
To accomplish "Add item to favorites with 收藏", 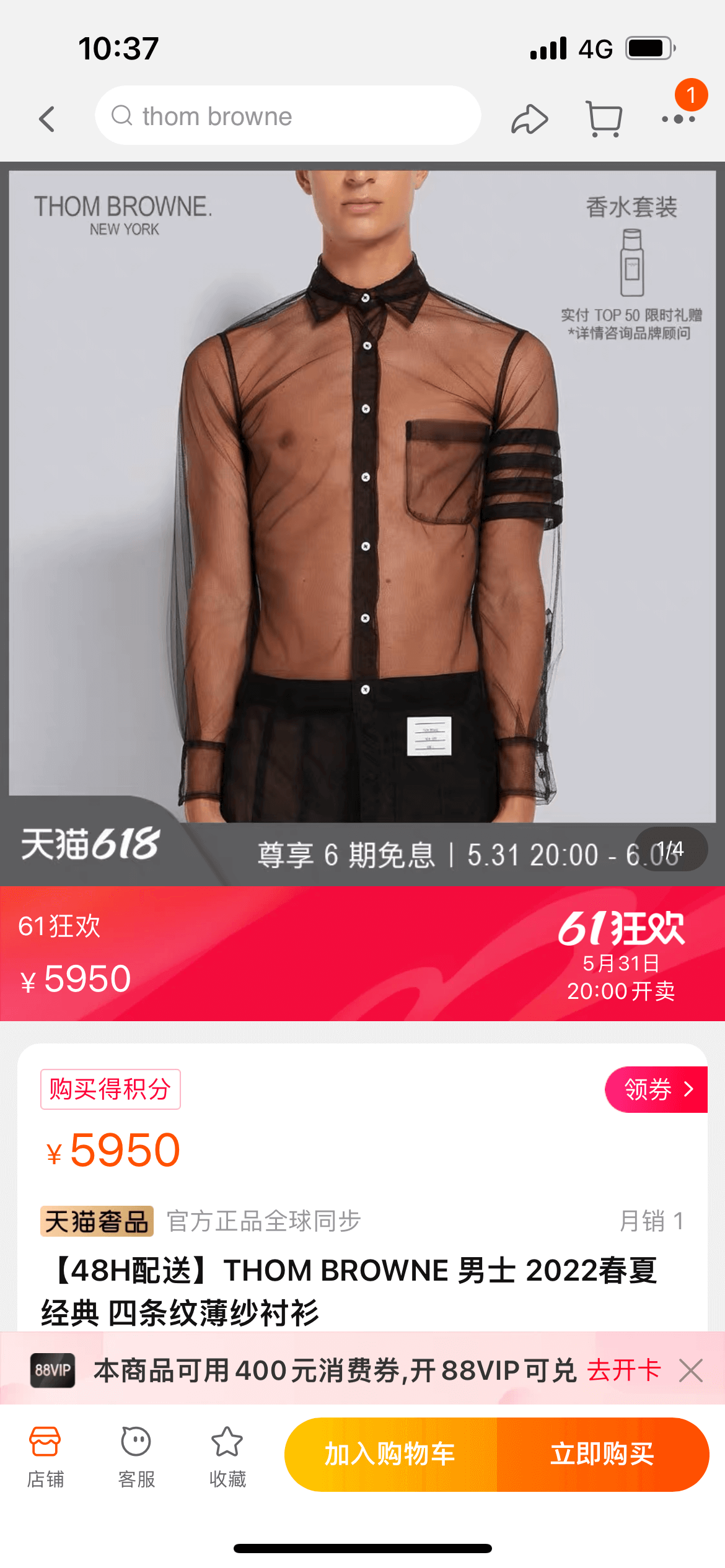I will [x=227, y=1455].
